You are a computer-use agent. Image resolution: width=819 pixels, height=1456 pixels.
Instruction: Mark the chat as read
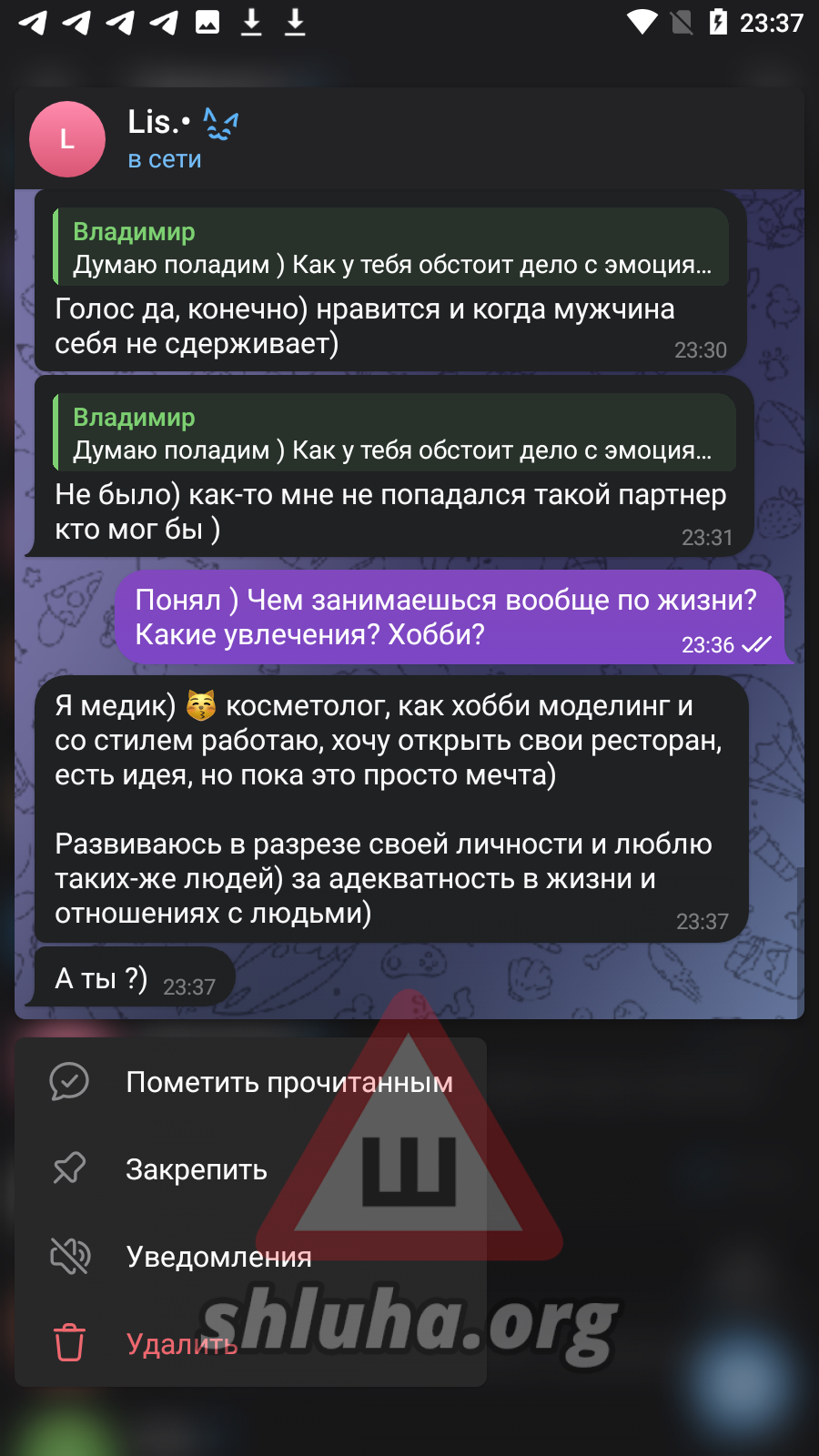pos(250,1082)
